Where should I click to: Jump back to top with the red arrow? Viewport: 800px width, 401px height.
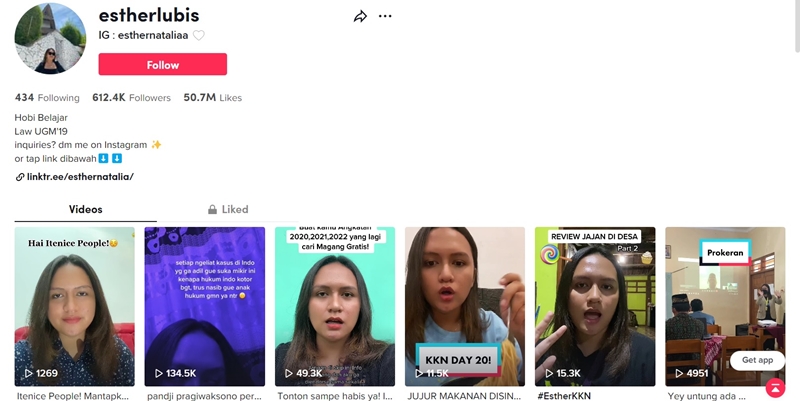[x=774, y=388]
